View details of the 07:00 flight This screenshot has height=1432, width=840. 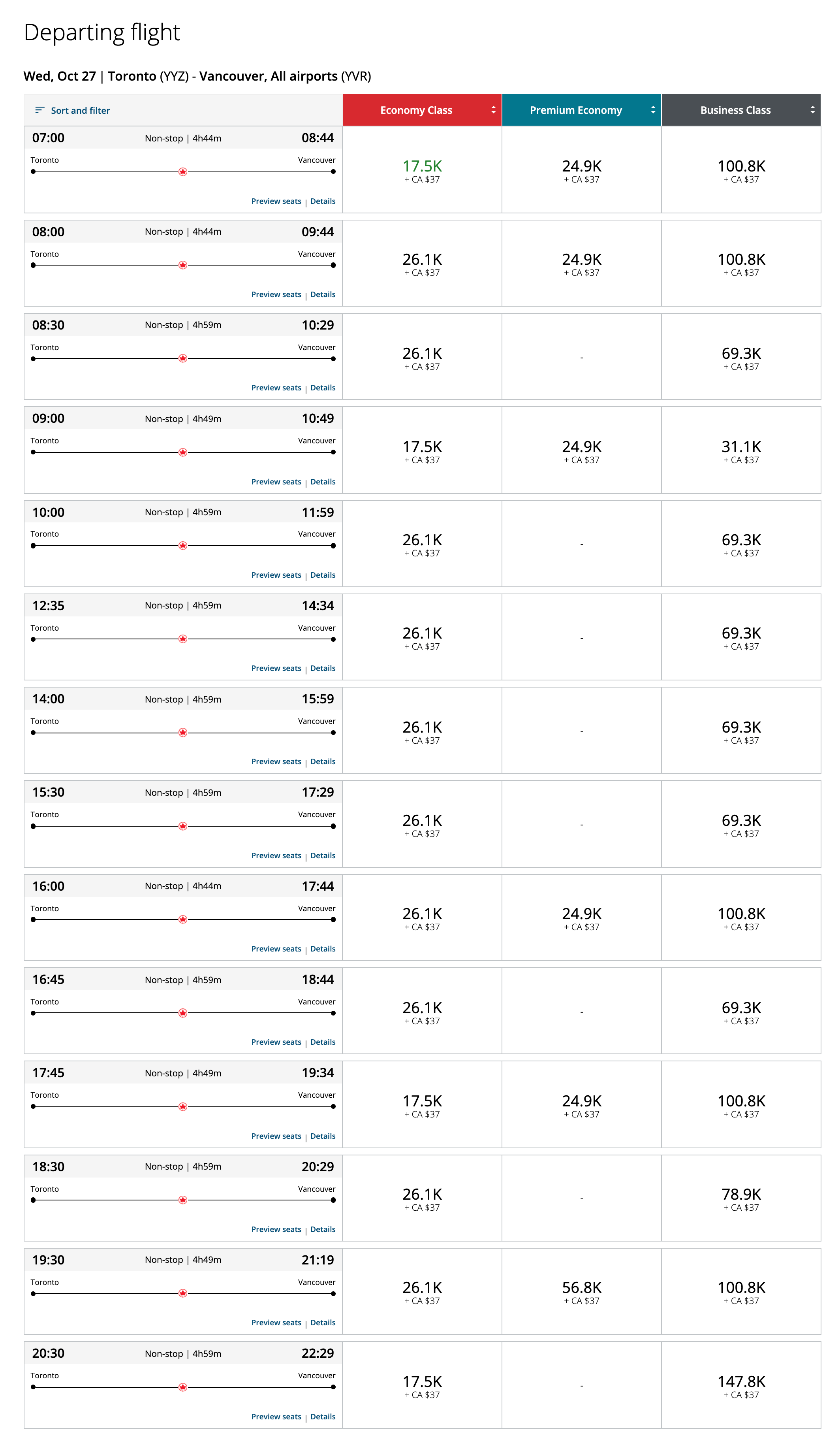[x=323, y=201]
